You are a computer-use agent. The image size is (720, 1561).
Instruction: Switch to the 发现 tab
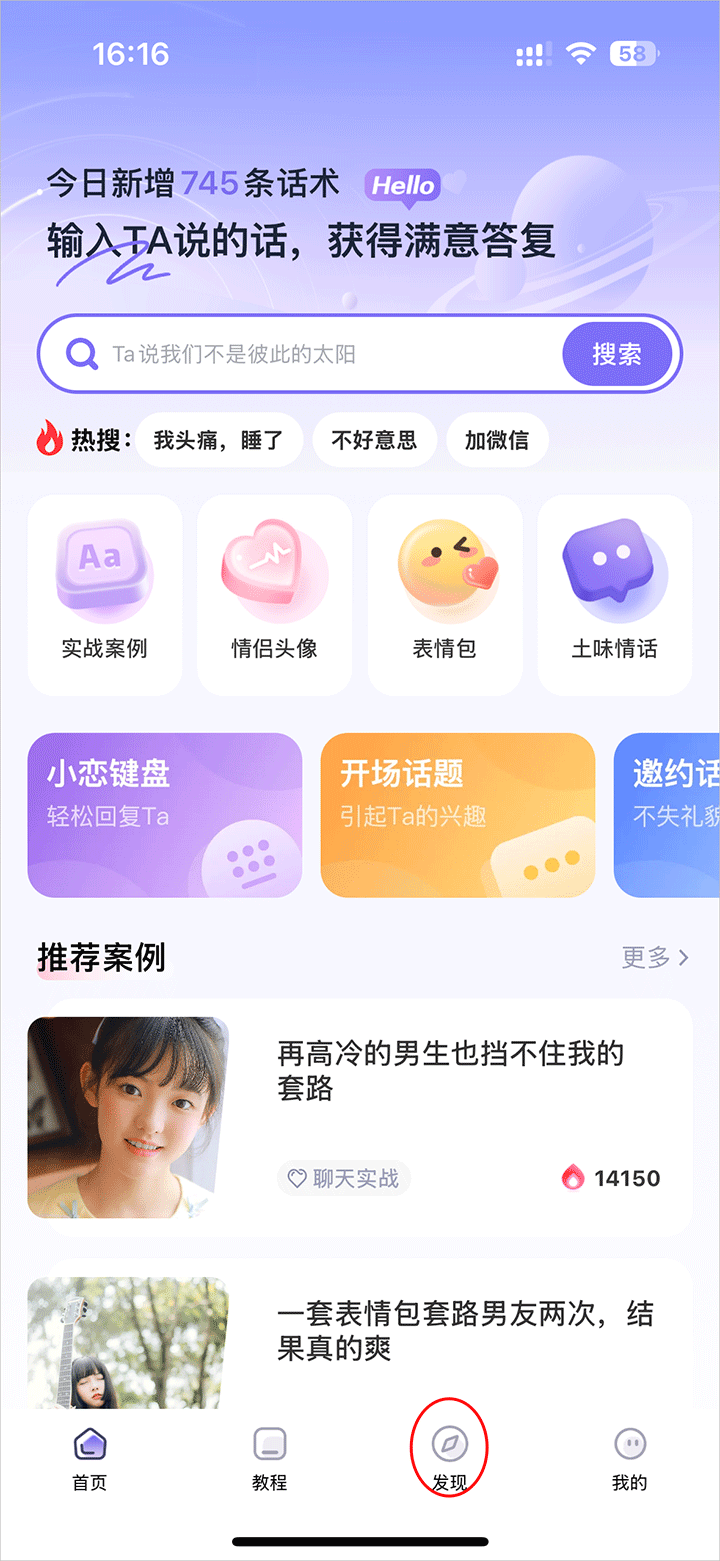coord(450,1460)
